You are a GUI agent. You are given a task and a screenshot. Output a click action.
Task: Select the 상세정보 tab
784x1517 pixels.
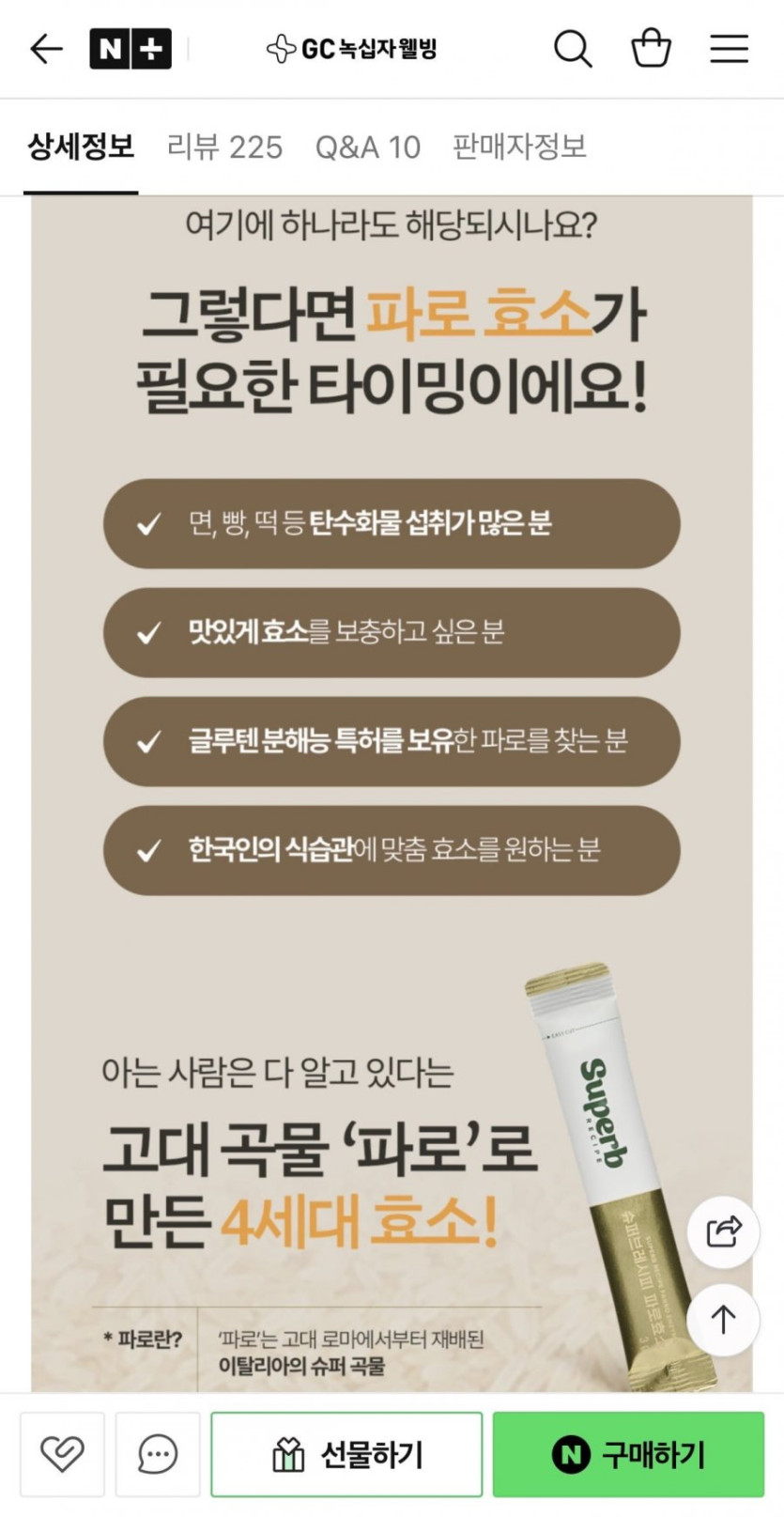pyautogui.click(x=81, y=147)
